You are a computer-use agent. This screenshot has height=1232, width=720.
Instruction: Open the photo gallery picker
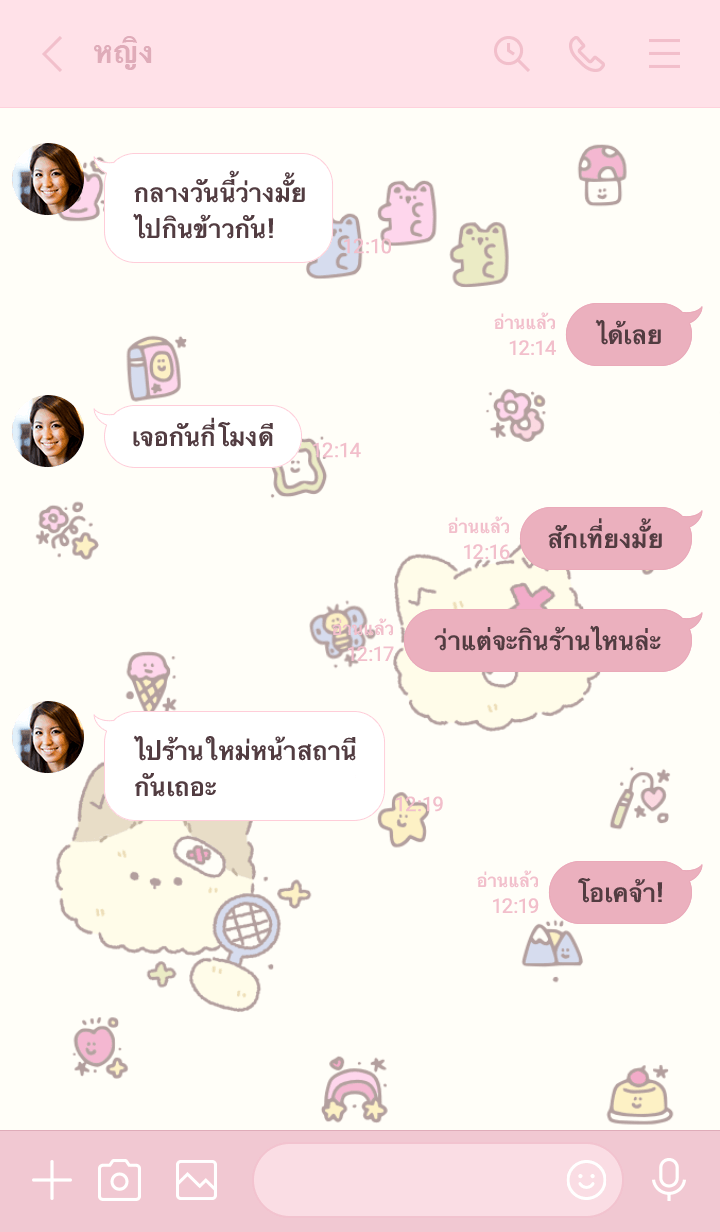pos(196,1181)
